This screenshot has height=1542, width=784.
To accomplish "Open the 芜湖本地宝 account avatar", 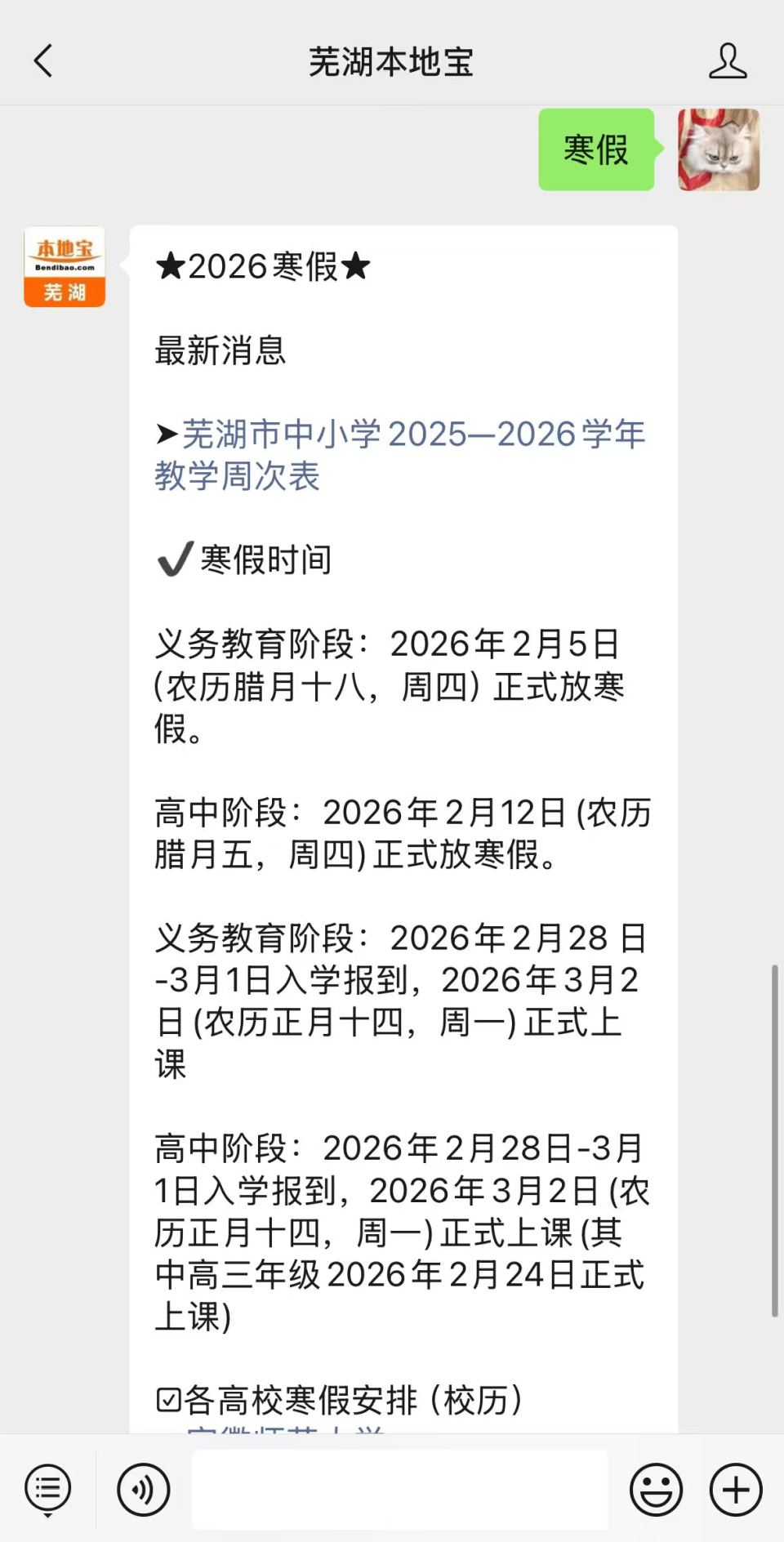I will (64, 266).
